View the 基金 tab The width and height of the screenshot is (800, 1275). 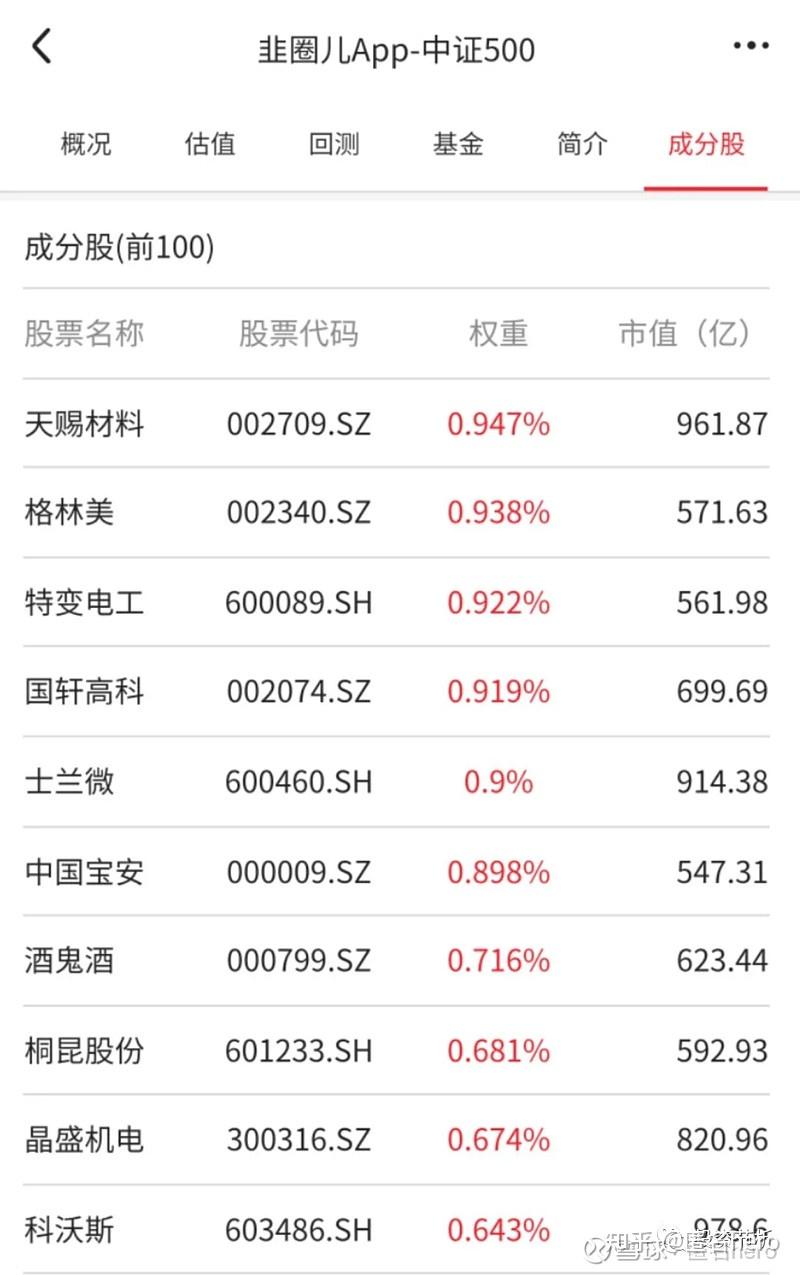tap(458, 144)
